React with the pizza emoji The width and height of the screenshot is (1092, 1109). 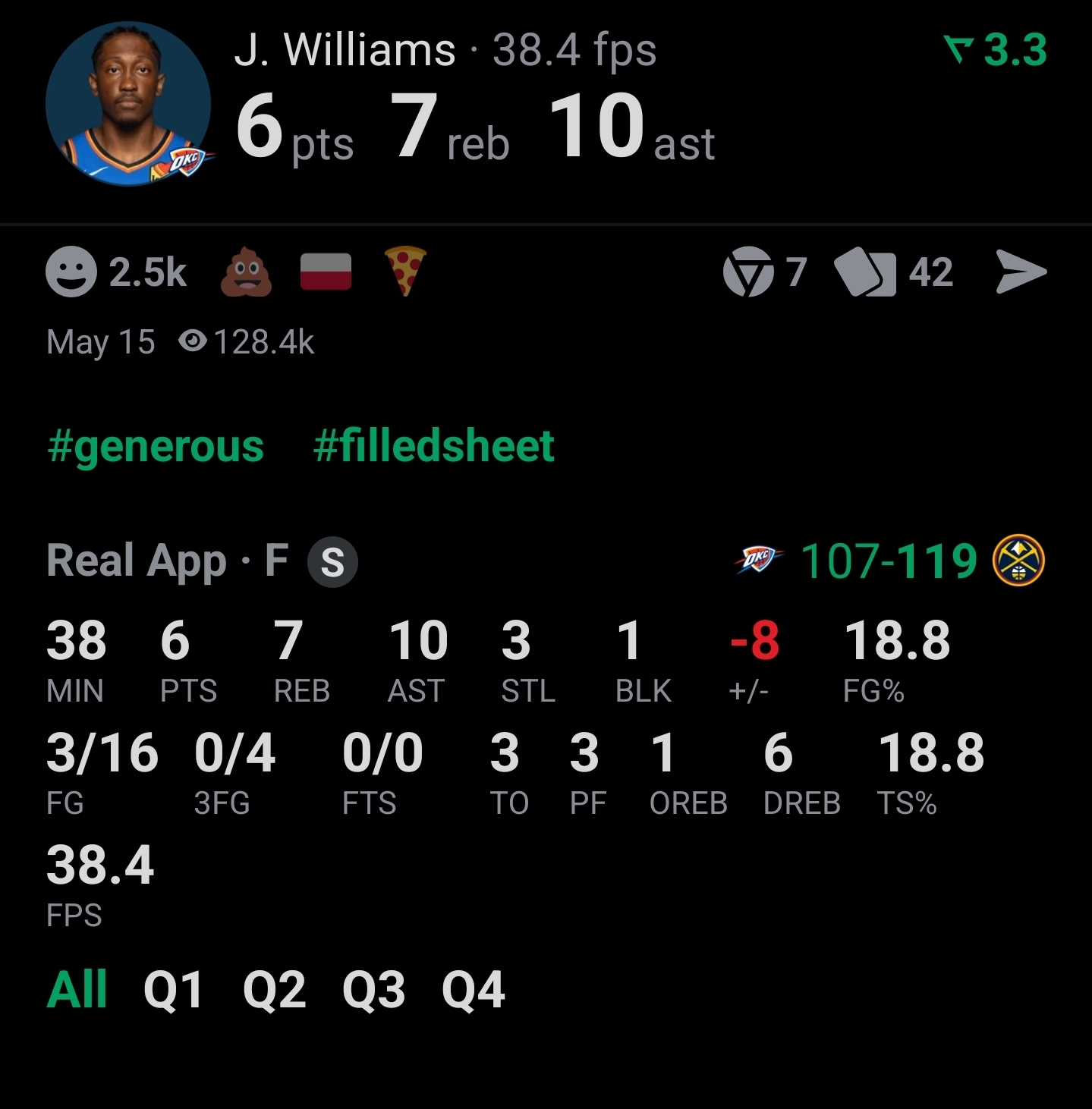pyautogui.click(x=405, y=270)
